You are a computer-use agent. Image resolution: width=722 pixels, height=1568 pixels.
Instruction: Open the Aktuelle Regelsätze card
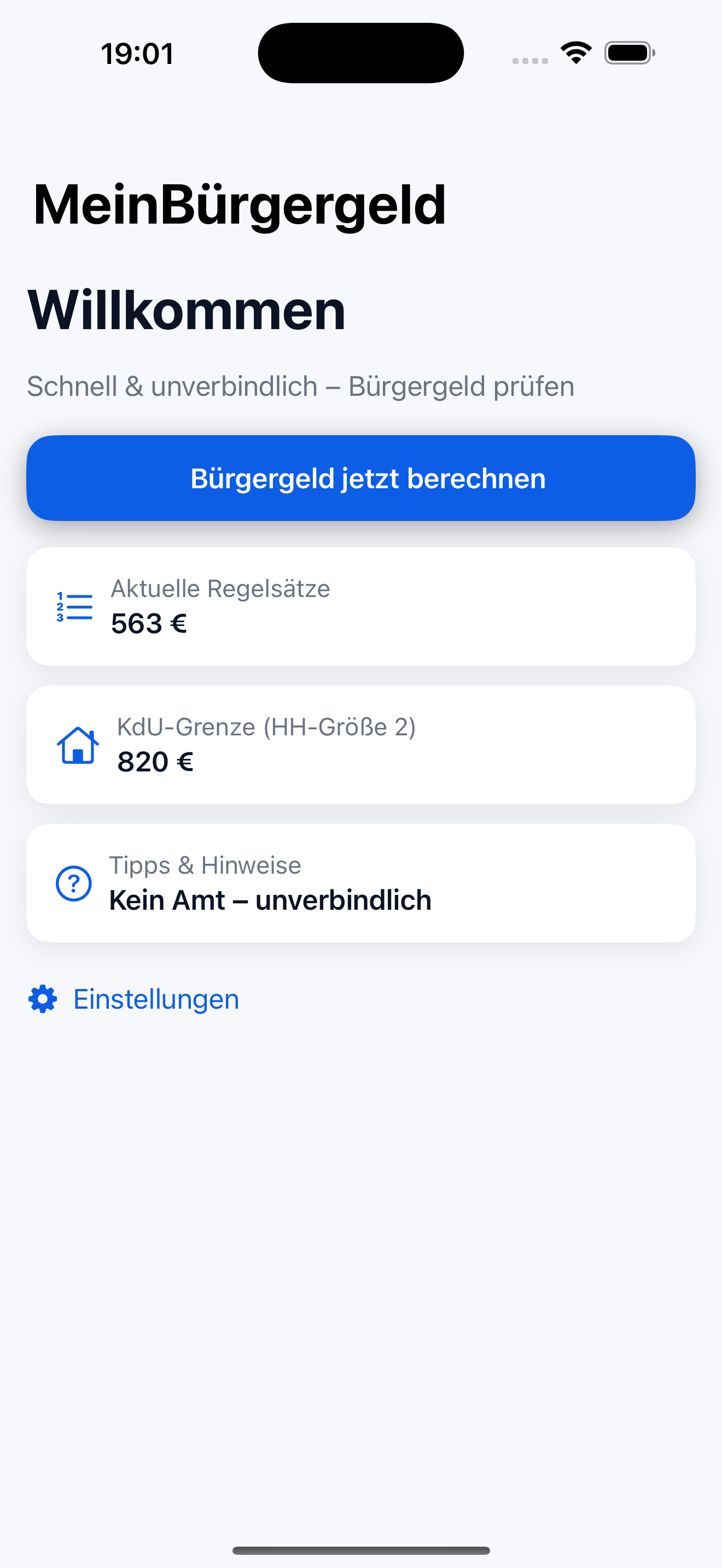(x=360, y=606)
